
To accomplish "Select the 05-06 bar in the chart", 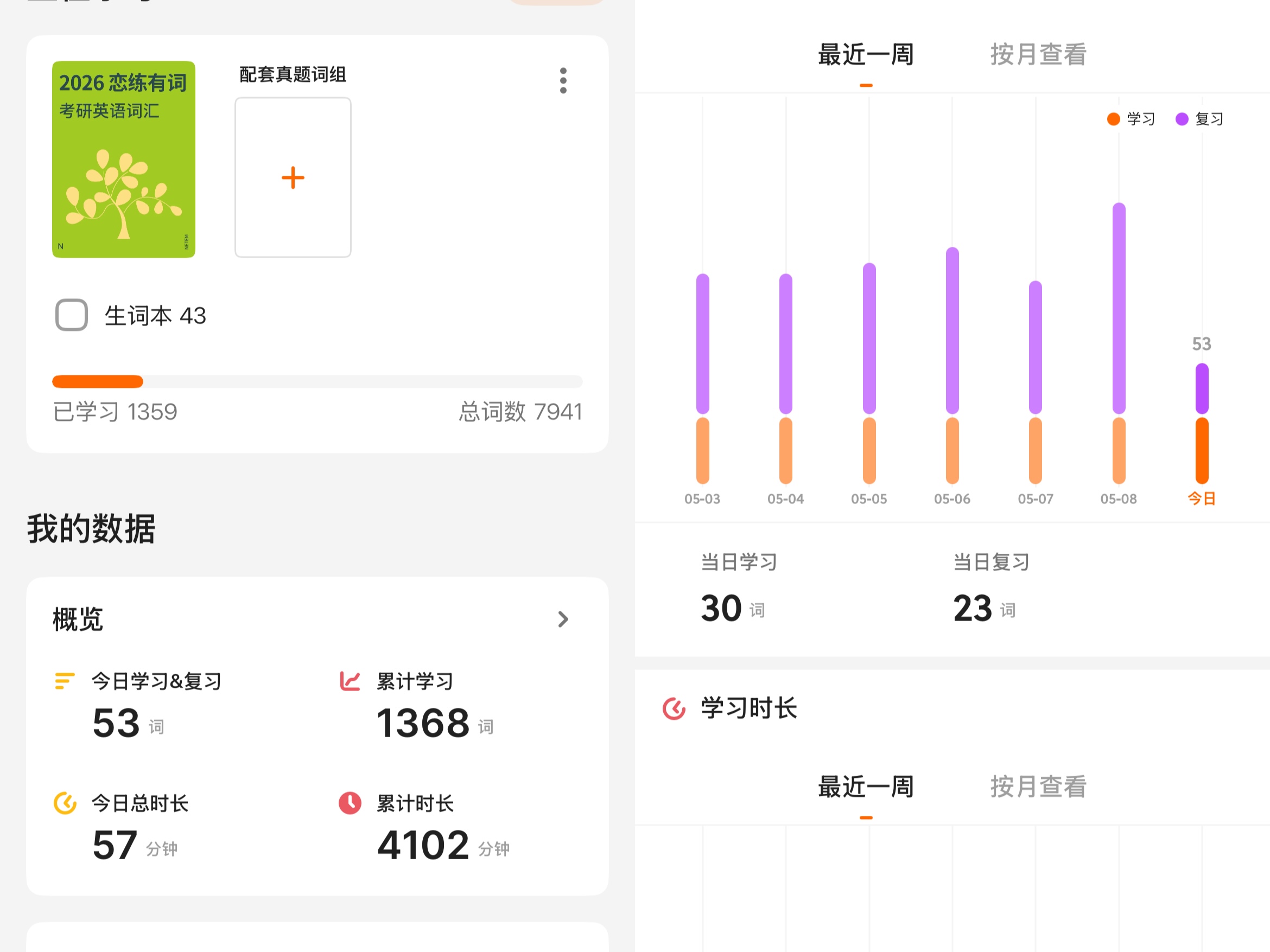I will pos(952,366).
